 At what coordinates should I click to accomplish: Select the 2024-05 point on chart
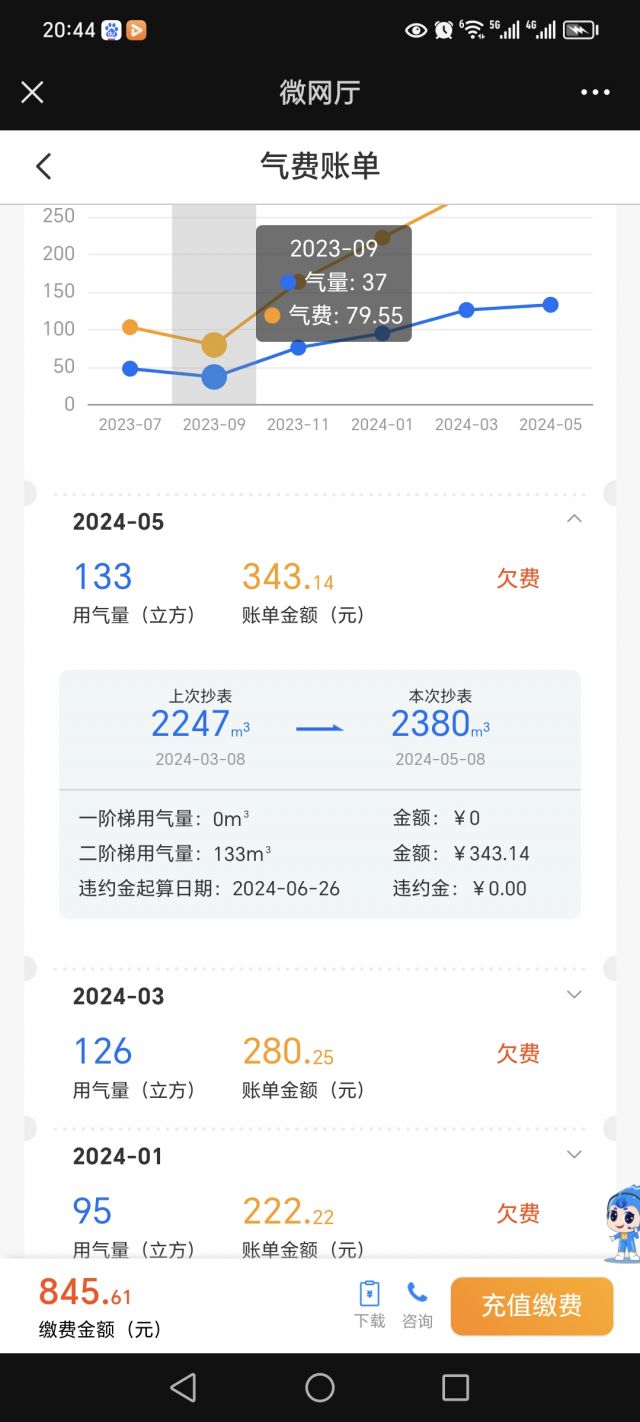pos(550,305)
